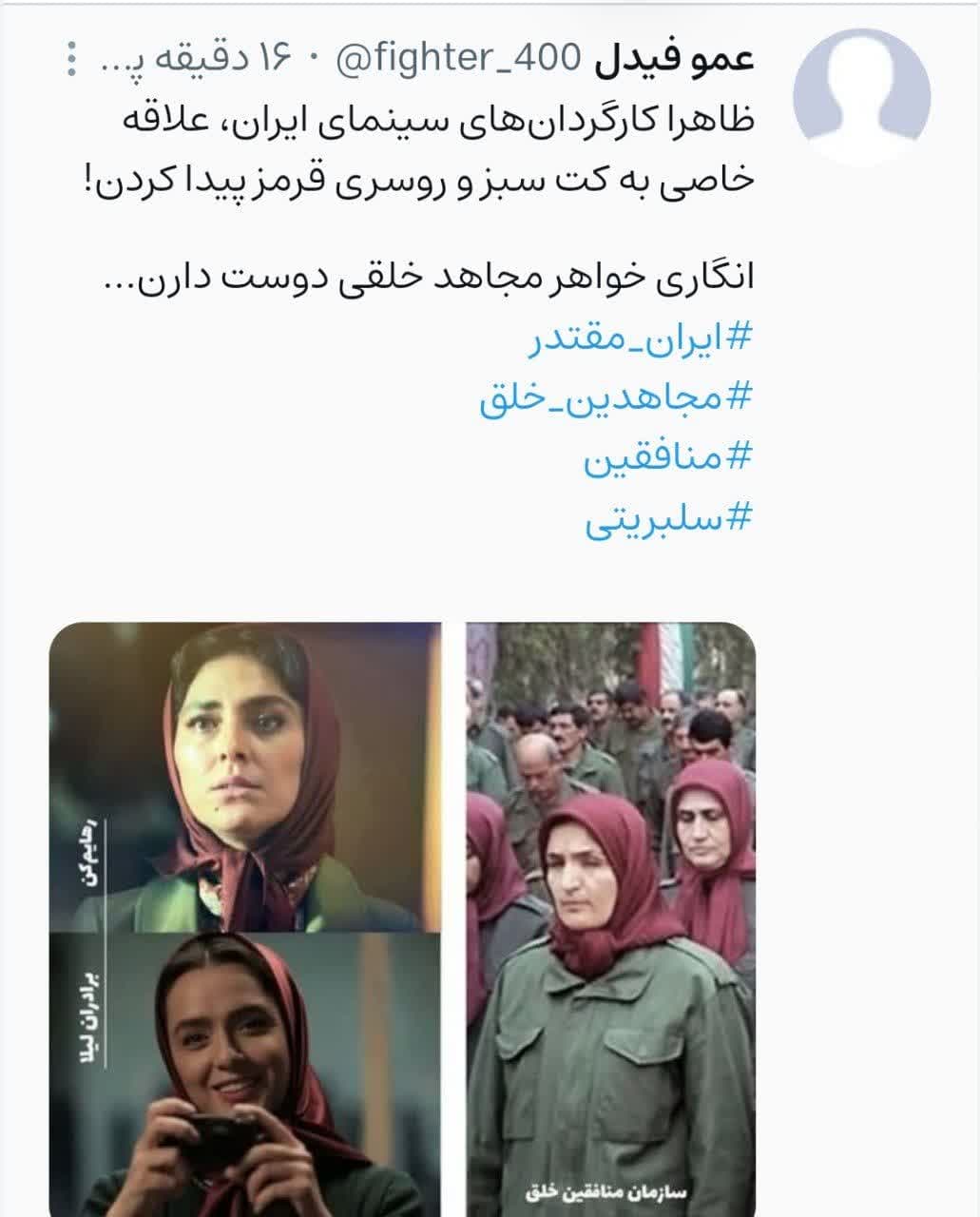Open hashtag #سلبریتی
Screen dimensions: 980x1217
(x=668, y=520)
